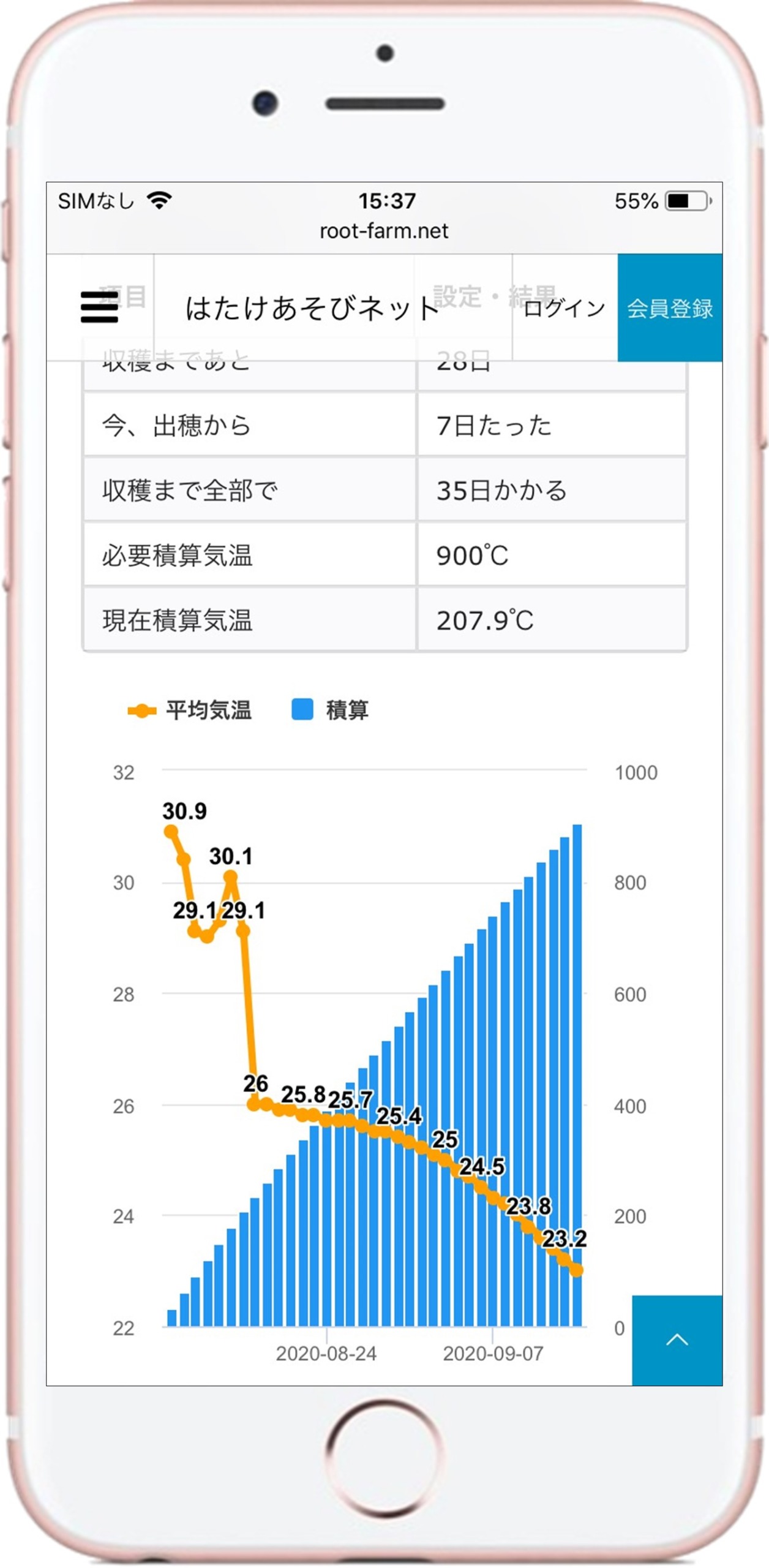Viewport: 769px width, 1568px height.
Task: Open the はたけあそびネット site title
Action: [x=312, y=308]
